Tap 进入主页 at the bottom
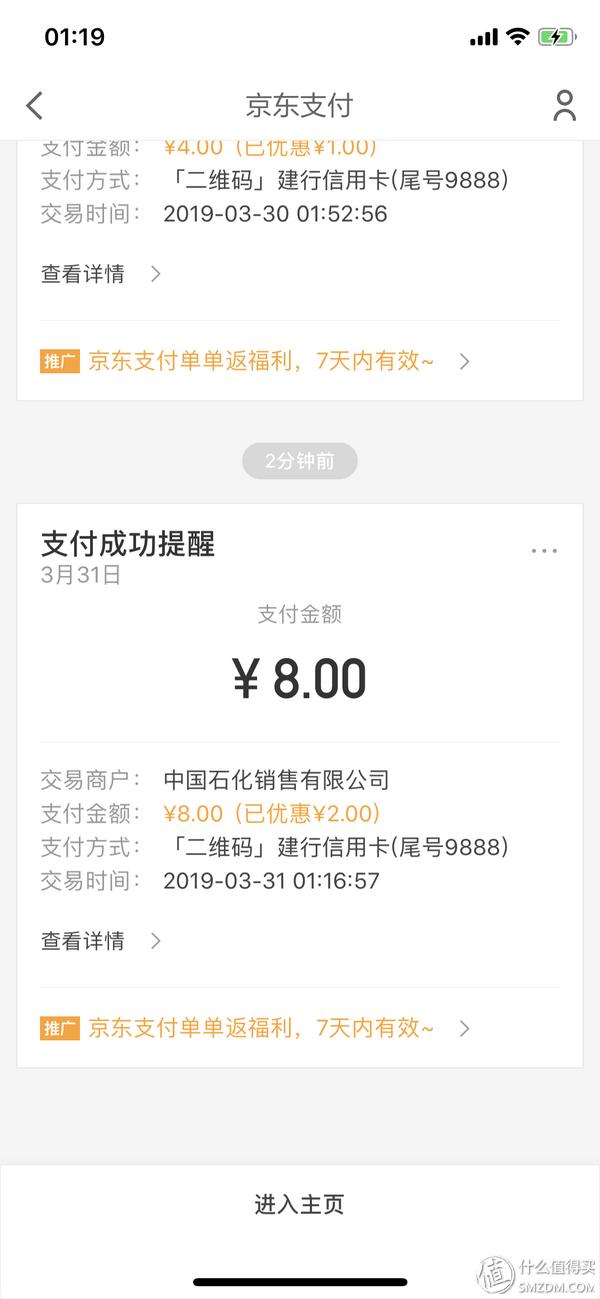The height and width of the screenshot is (1299, 600). coord(300,1204)
